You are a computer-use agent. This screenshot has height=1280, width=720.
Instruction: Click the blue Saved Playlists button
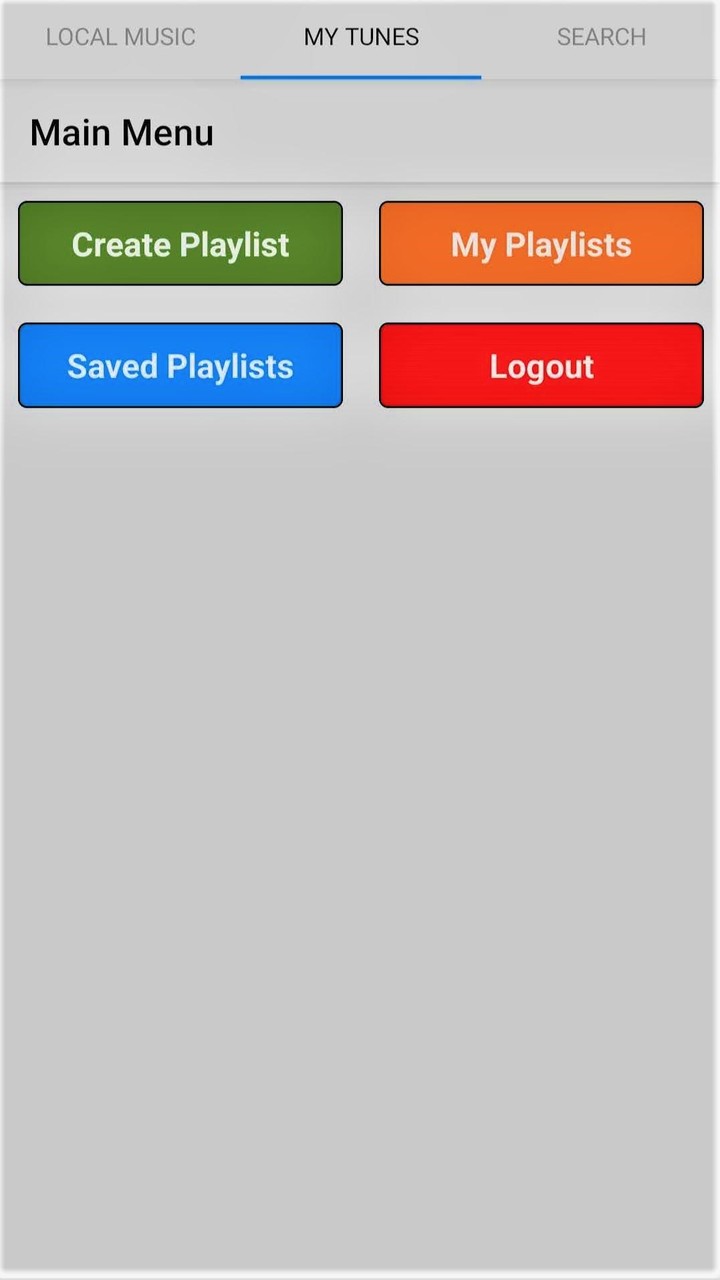(x=180, y=365)
